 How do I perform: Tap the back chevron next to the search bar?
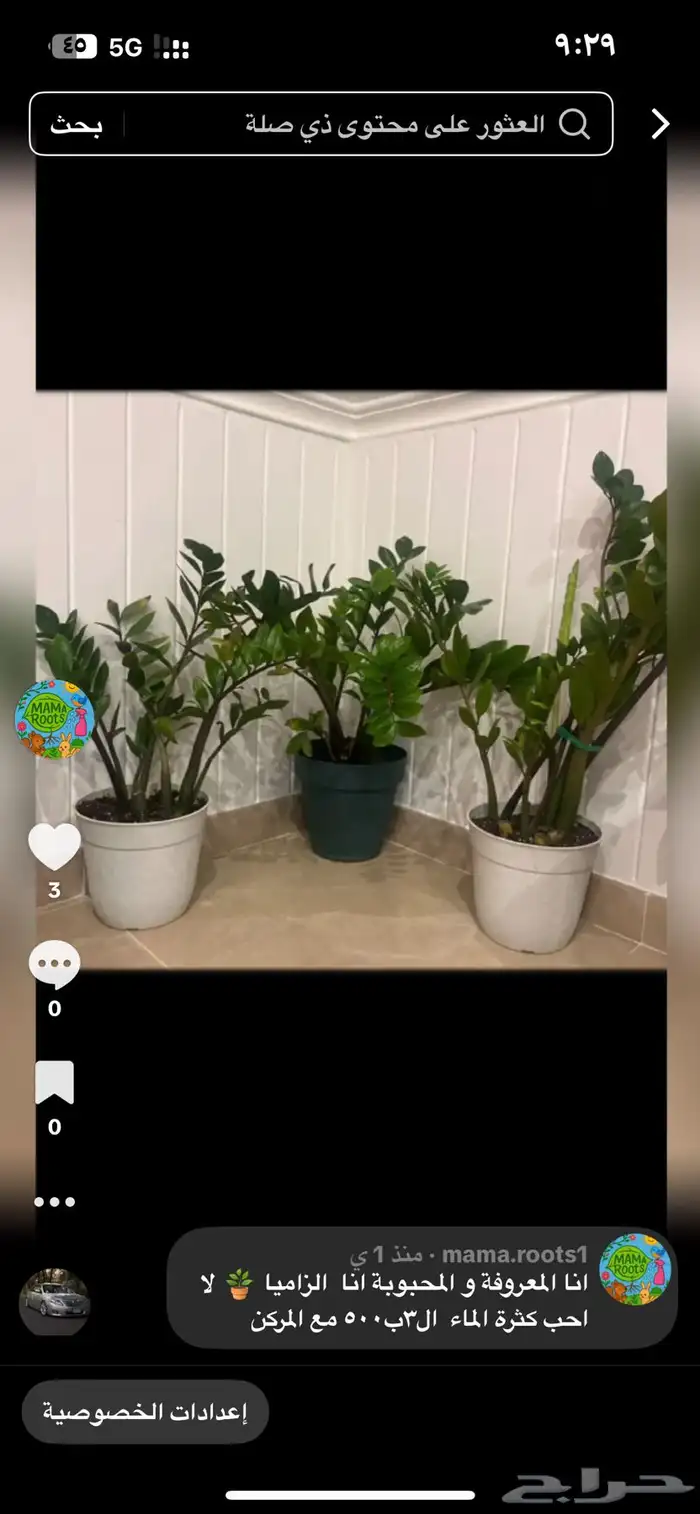point(660,124)
